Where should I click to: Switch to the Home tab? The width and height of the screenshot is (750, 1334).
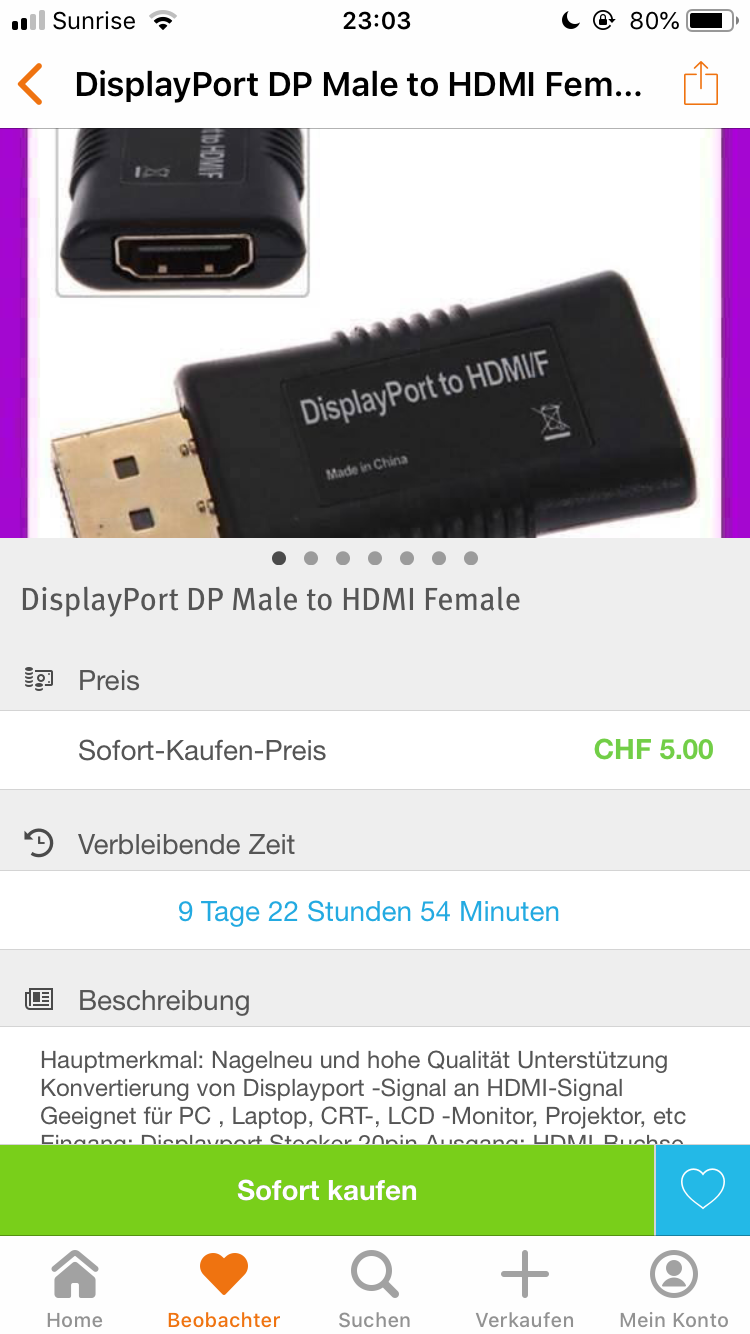pos(75,1288)
